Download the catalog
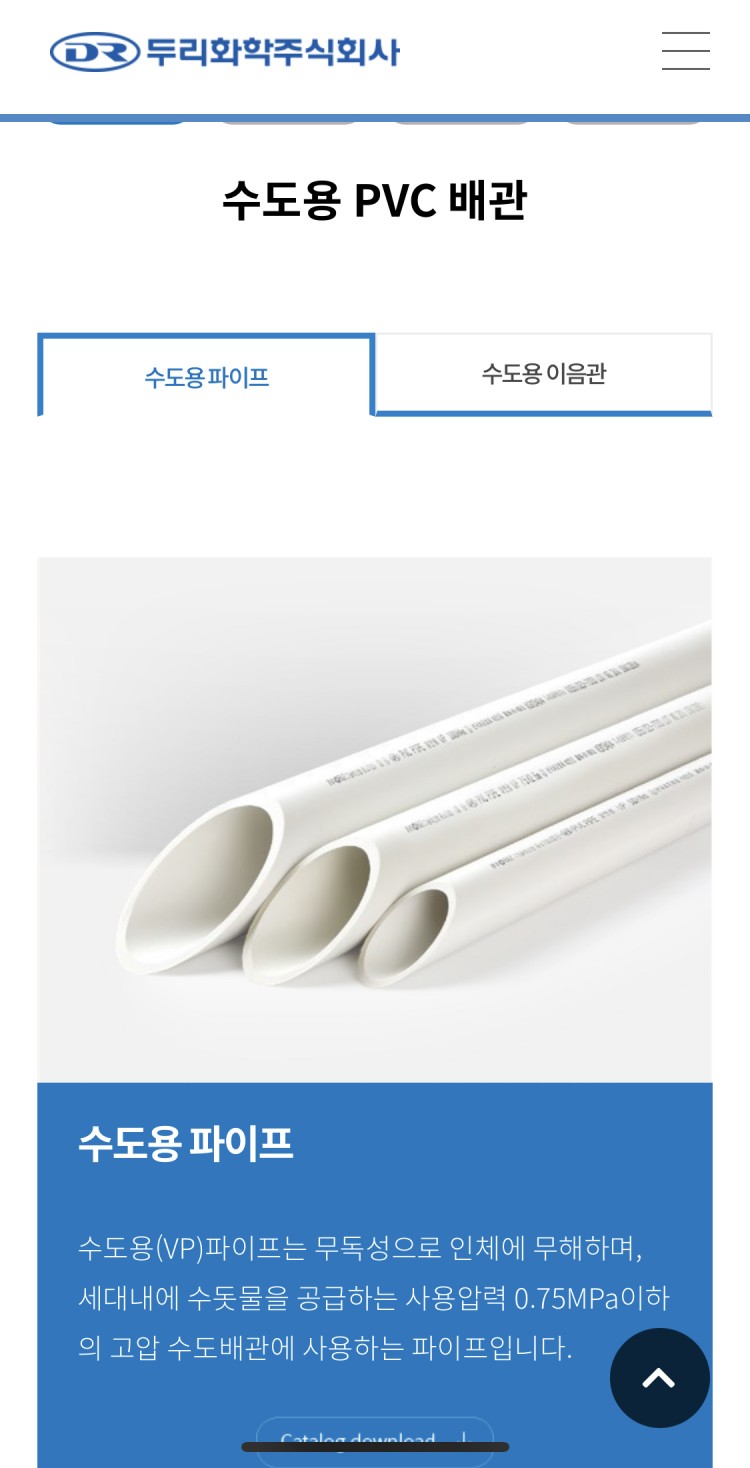Image resolution: width=750 pixels, height=1468 pixels. click(375, 1438)
